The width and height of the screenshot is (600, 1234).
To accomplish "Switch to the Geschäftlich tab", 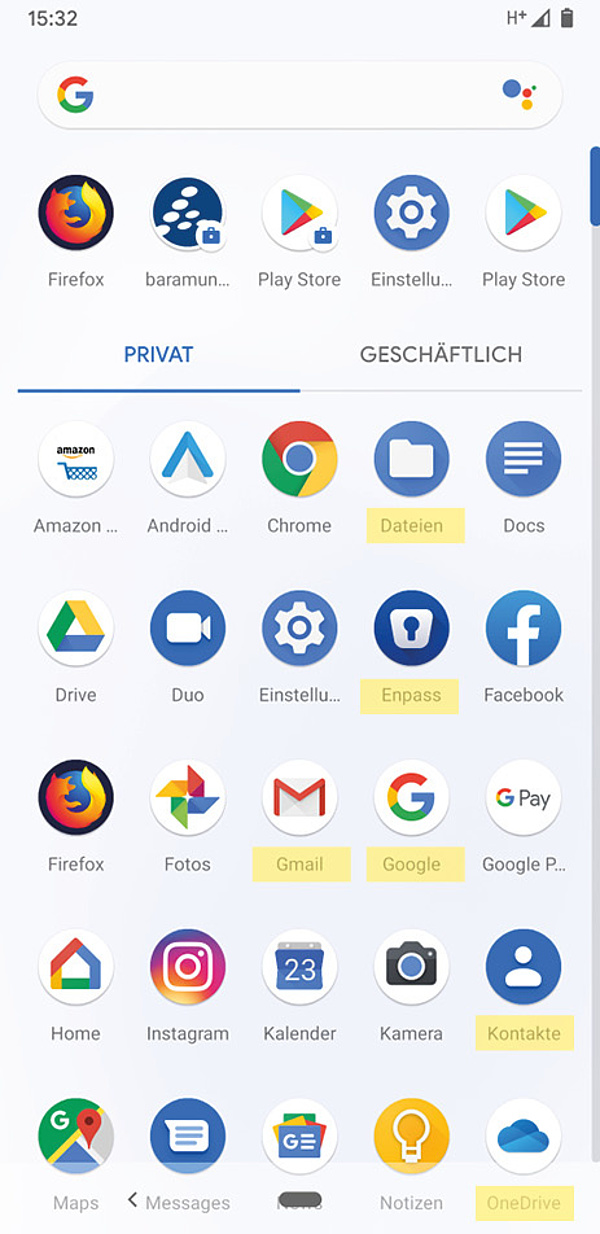I will point(441,355).
